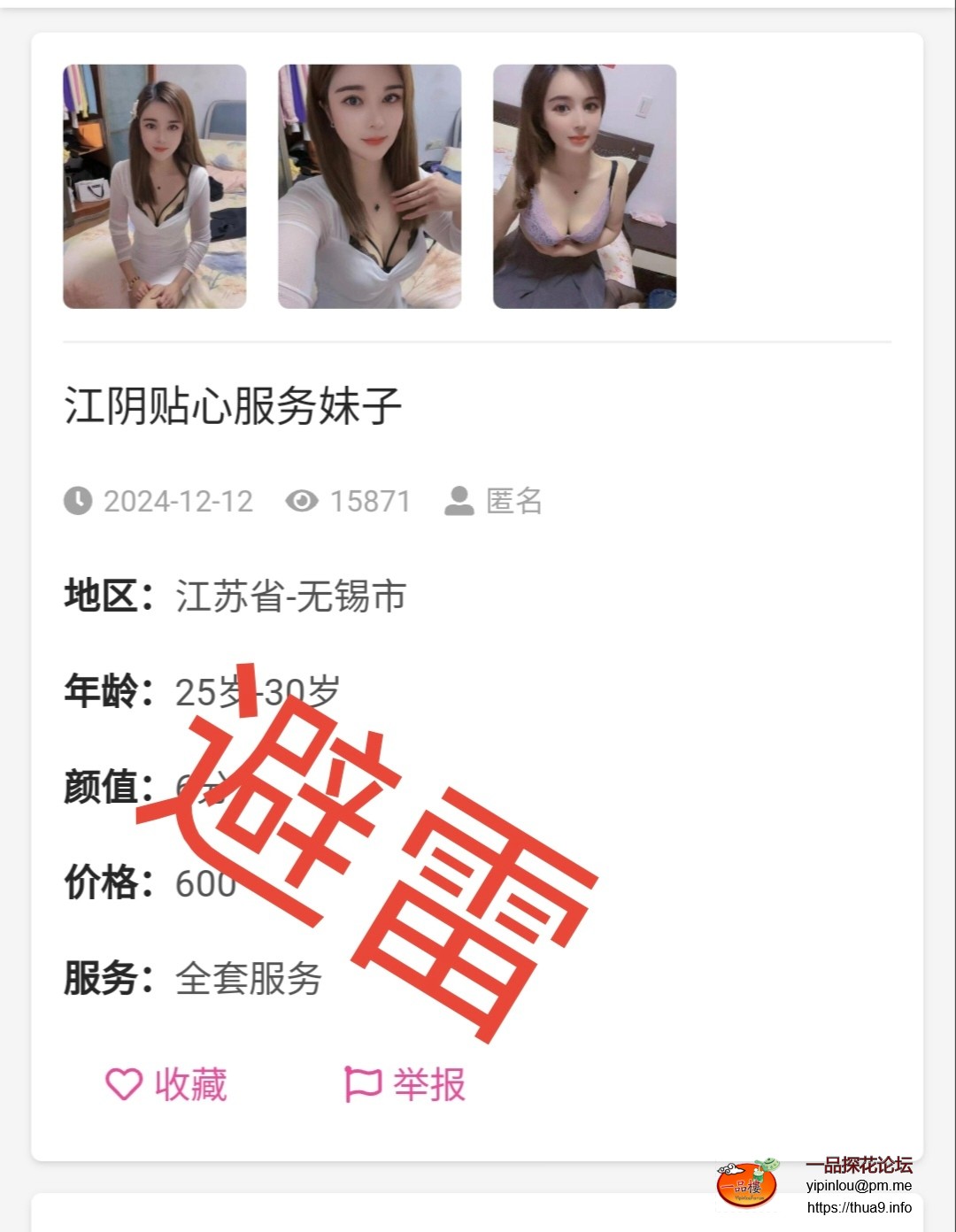View the second listing photo
956x1232 pixels.
click(370, 187)
